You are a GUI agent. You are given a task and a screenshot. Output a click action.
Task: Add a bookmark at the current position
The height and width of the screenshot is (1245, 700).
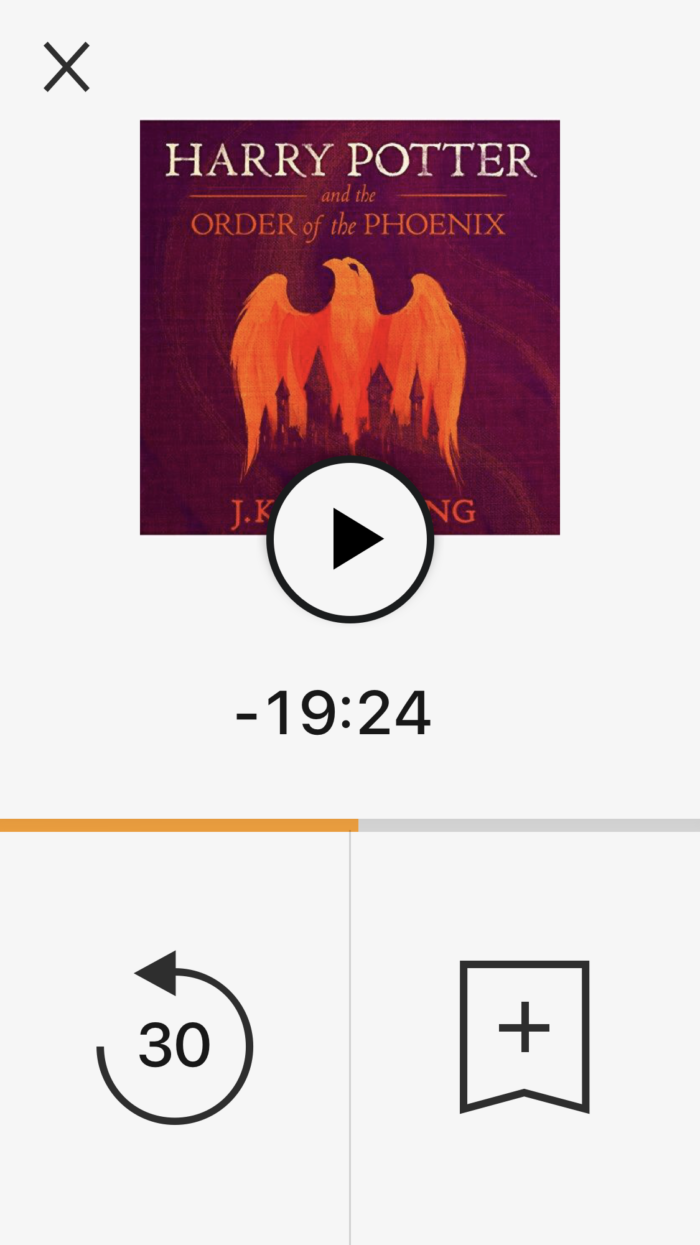(x=524, y=1036)
